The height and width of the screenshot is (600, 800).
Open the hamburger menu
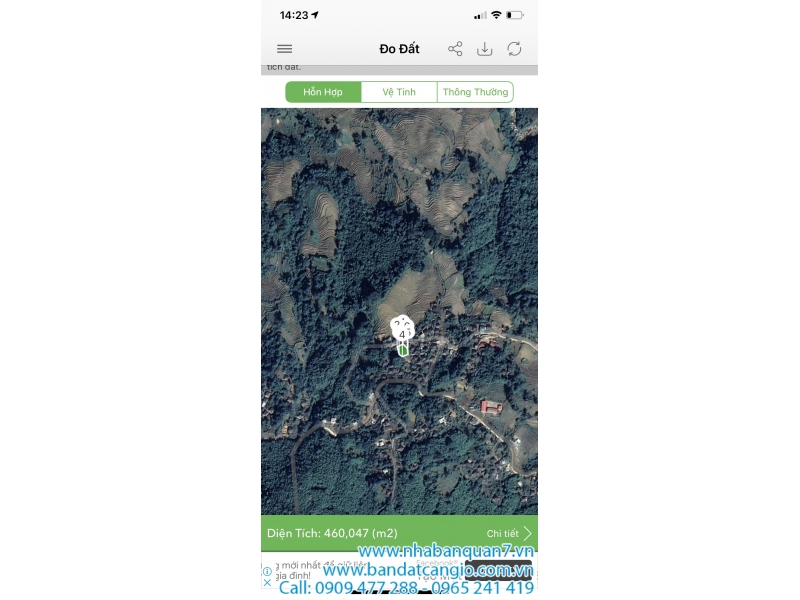point(284,49)
